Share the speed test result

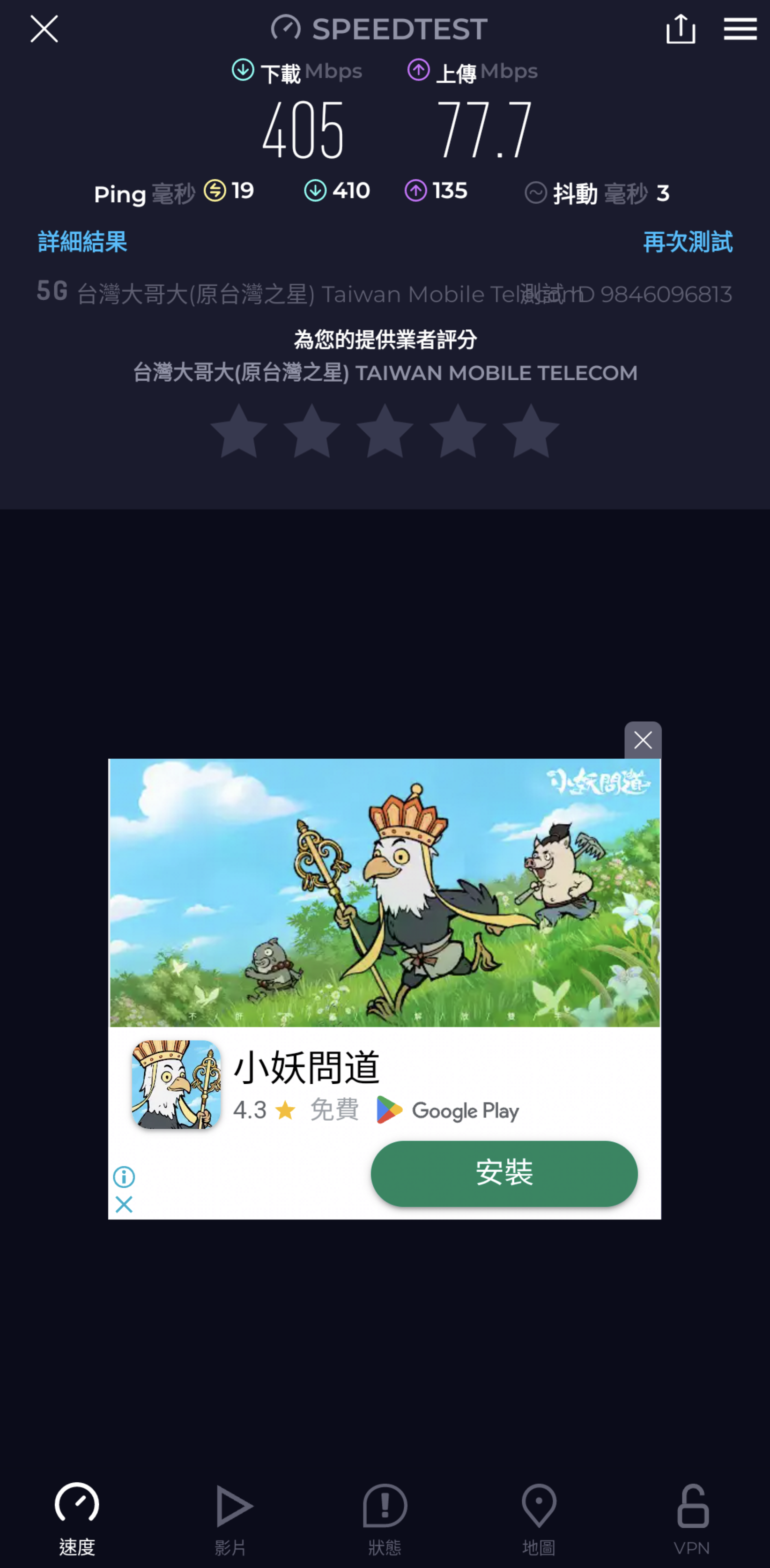[x=681, y=29]
